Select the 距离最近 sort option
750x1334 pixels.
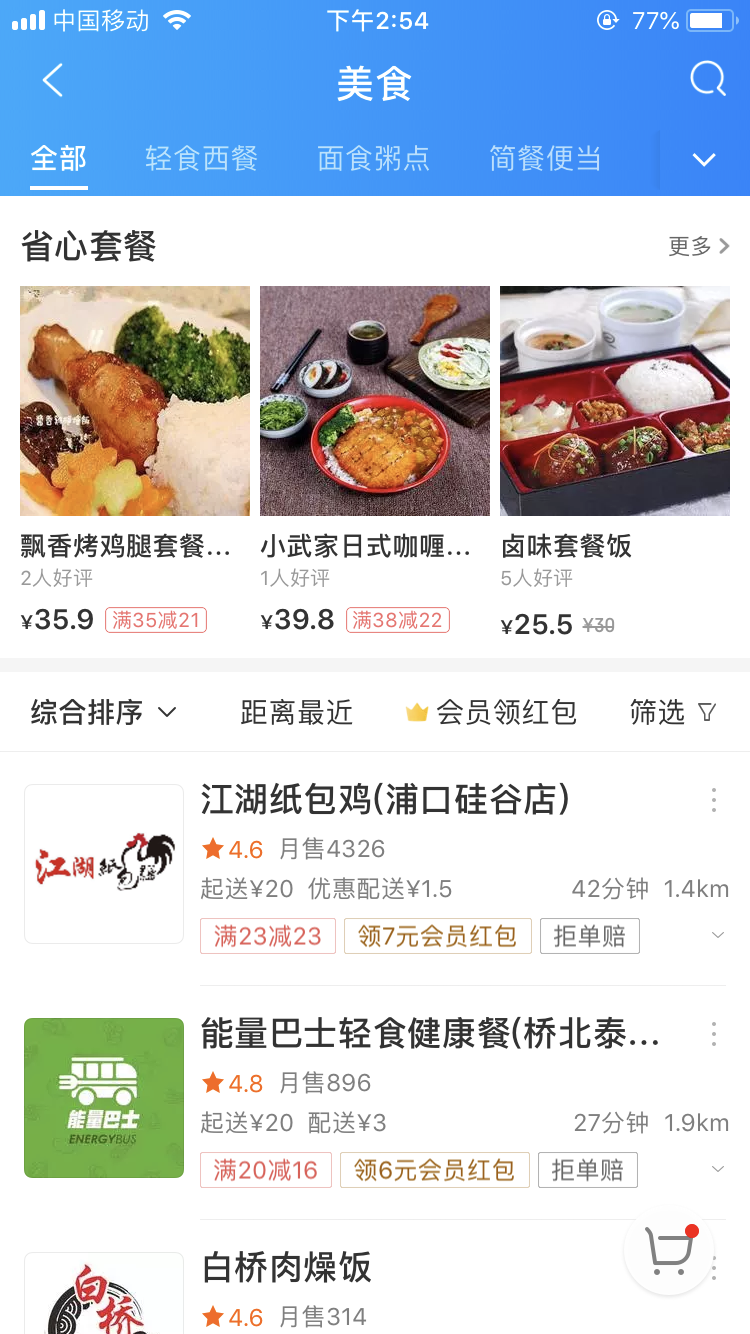point(297,712)
